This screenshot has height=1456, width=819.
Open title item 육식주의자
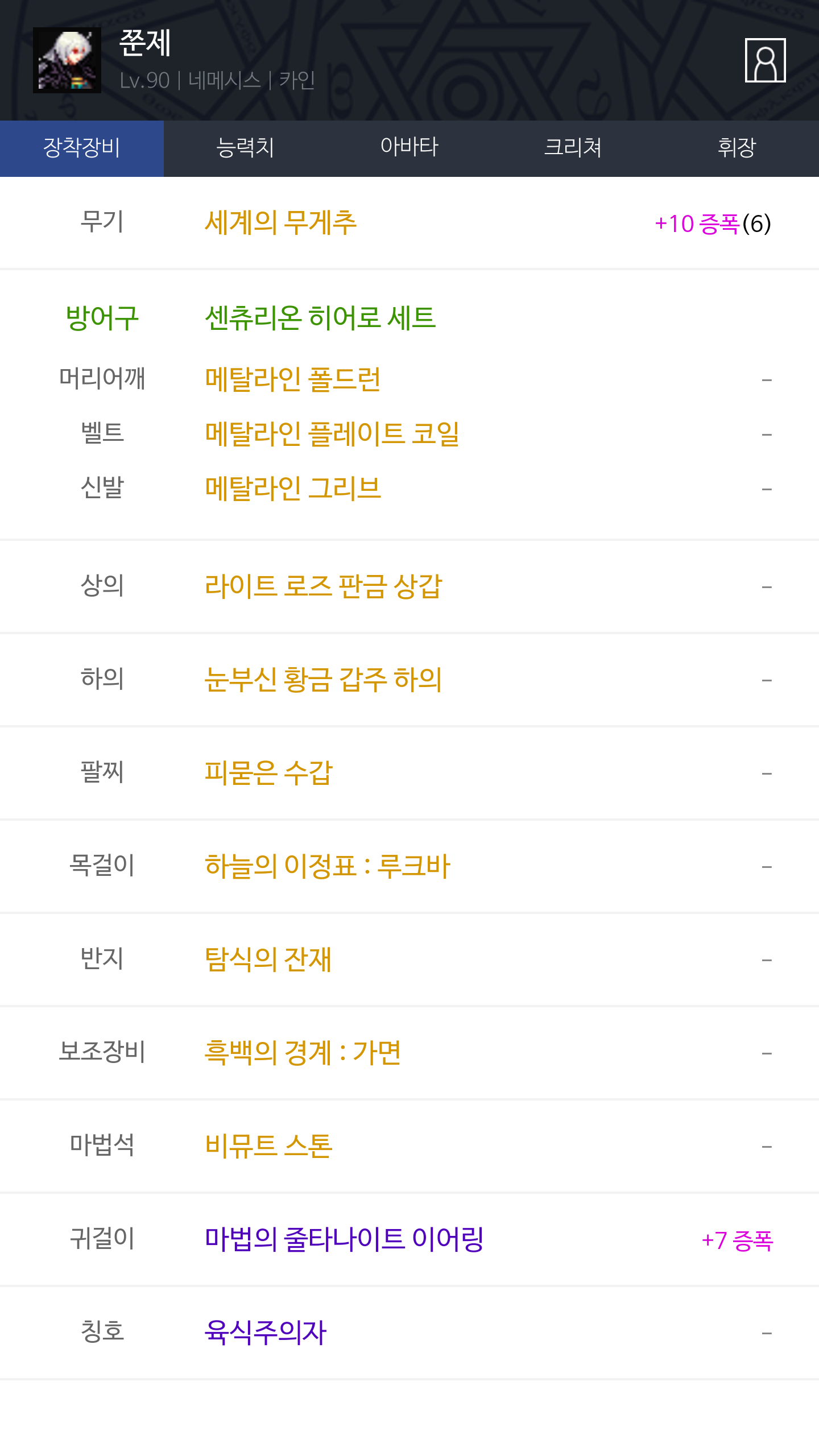(x=266, y=1333)
